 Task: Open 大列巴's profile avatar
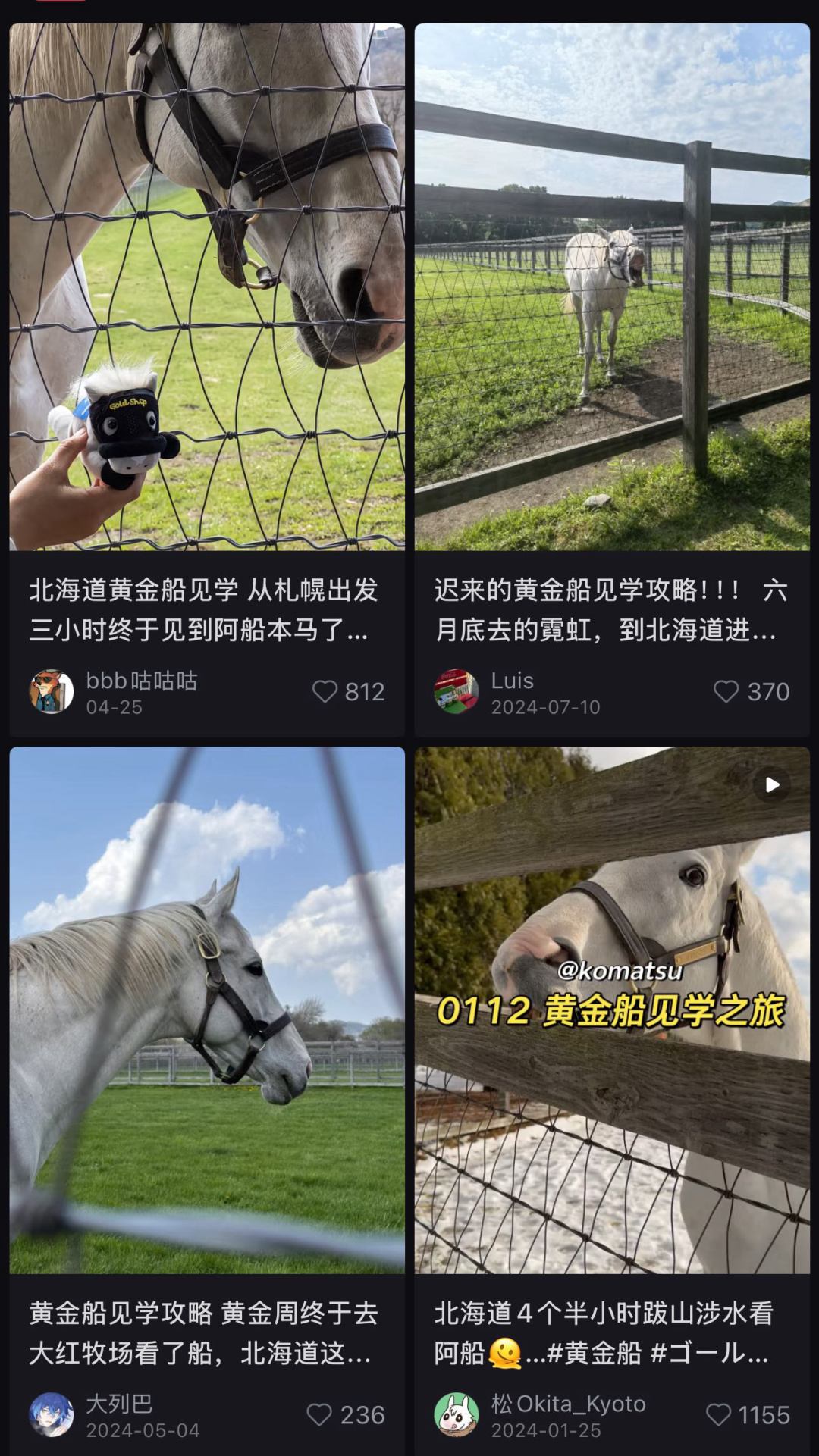pyautogui.click(x=52, y=1414)
